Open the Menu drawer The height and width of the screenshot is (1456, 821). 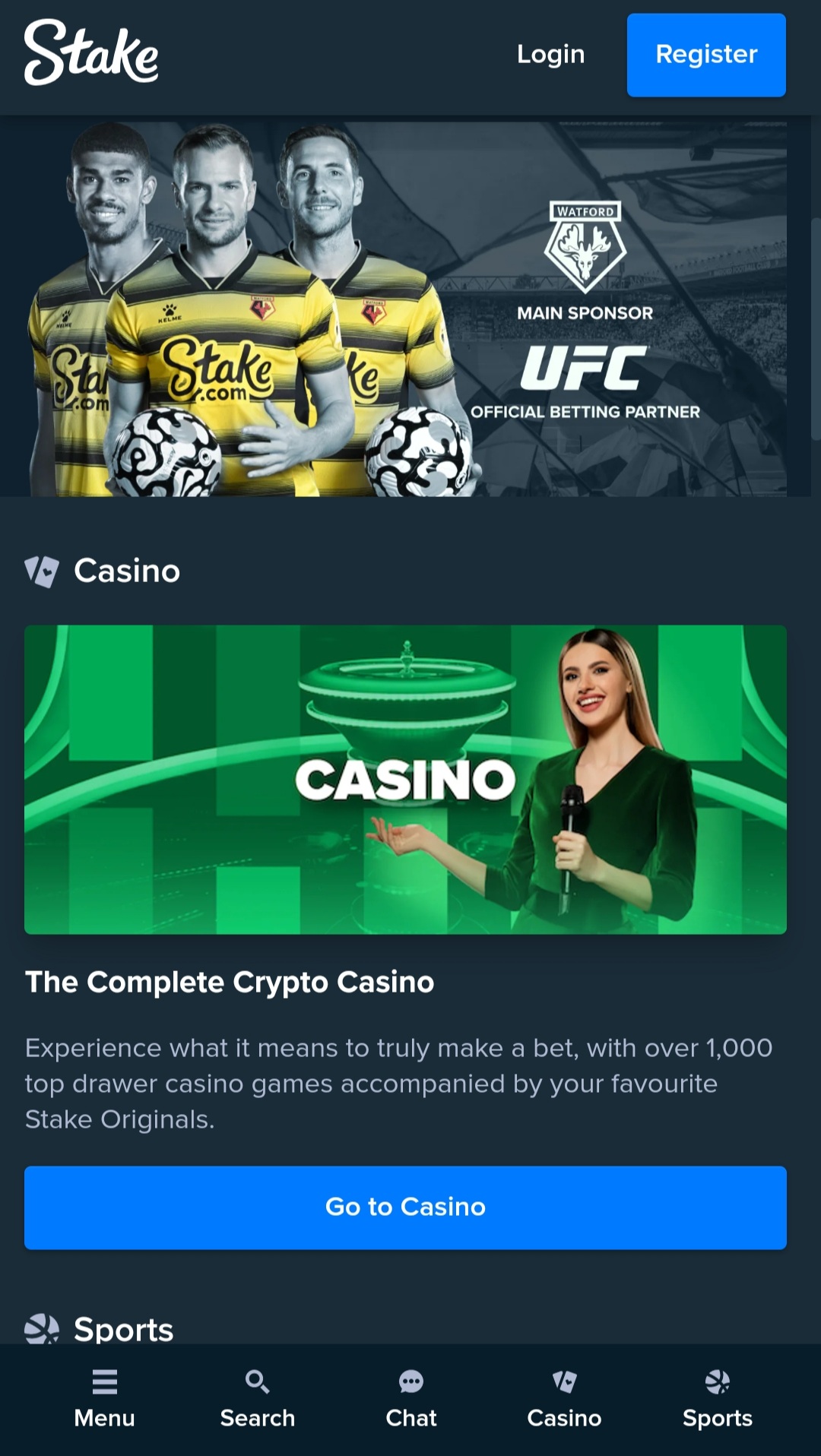point(104,1399)
